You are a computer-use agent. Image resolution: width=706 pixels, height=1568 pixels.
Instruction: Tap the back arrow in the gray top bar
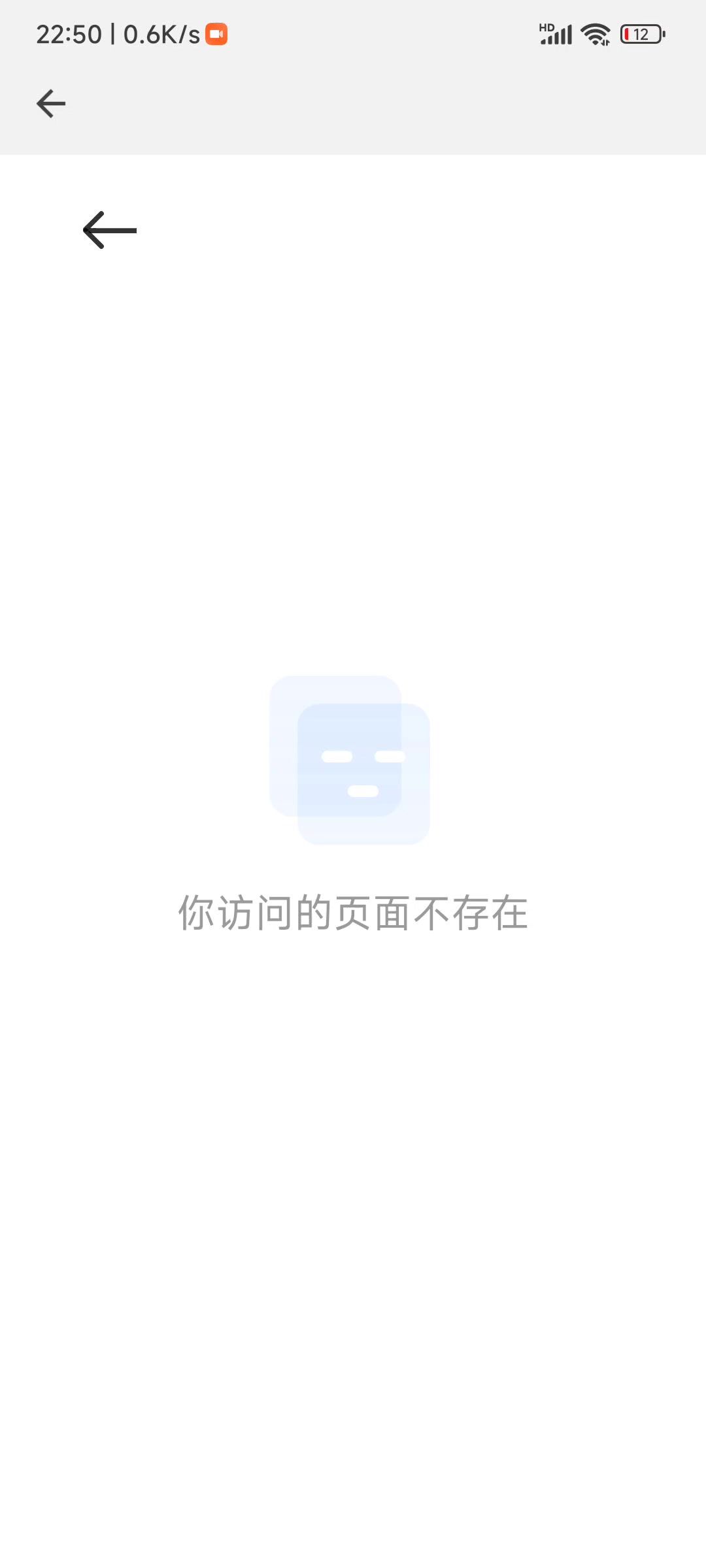51,103
